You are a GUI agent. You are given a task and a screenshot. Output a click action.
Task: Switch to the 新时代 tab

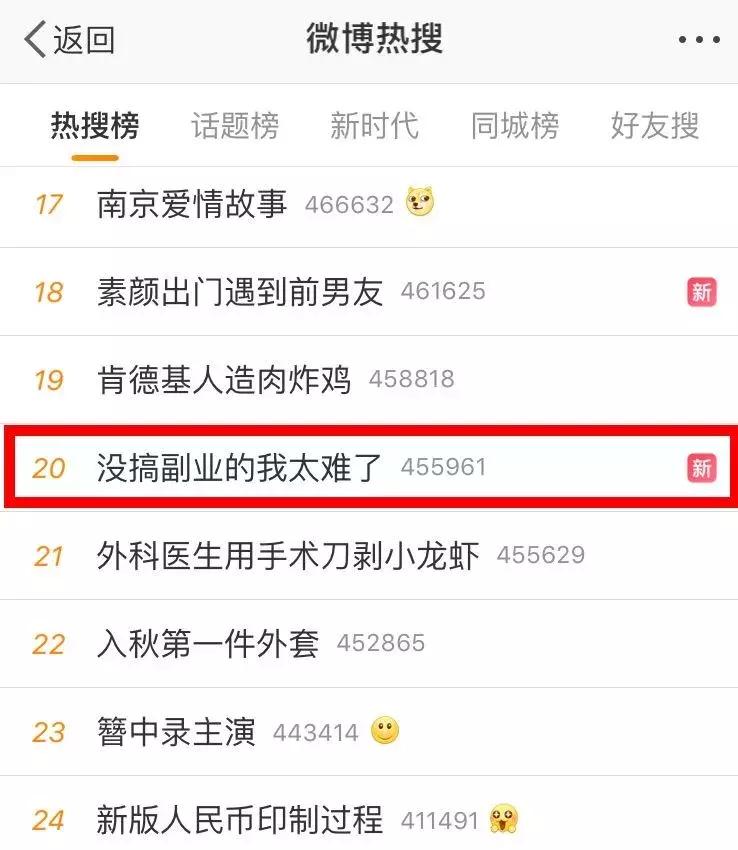coord(374,126)
